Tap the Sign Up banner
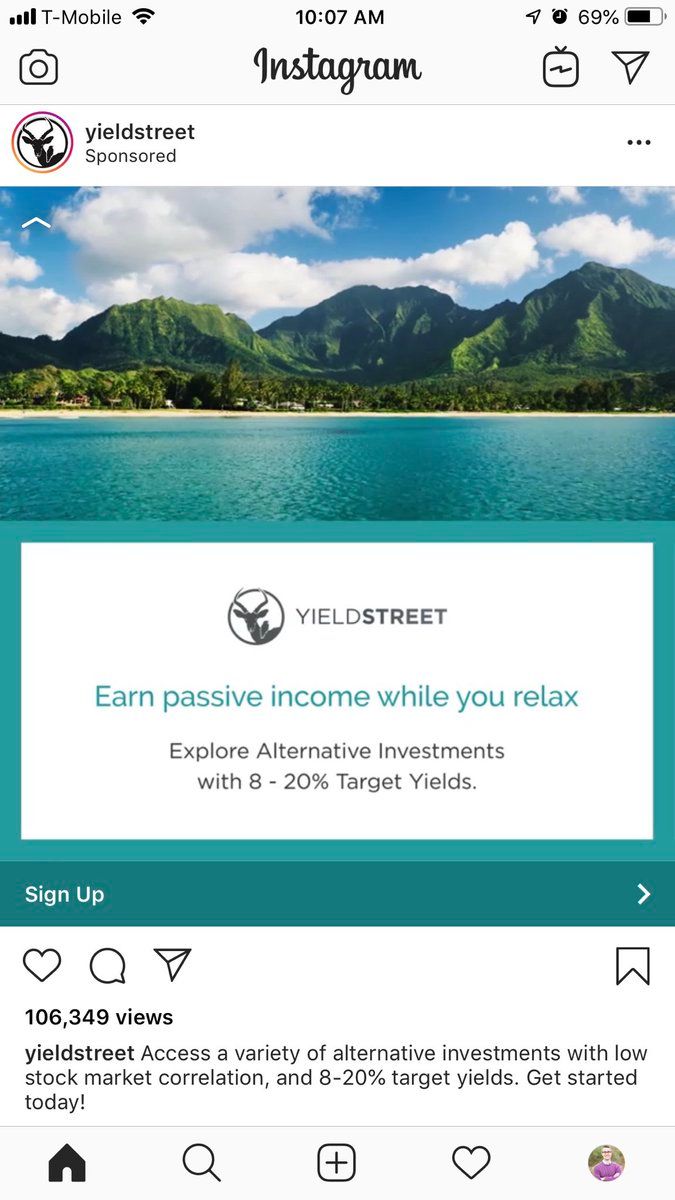This screenshot has width=675, height=1200. click(337, 894)
